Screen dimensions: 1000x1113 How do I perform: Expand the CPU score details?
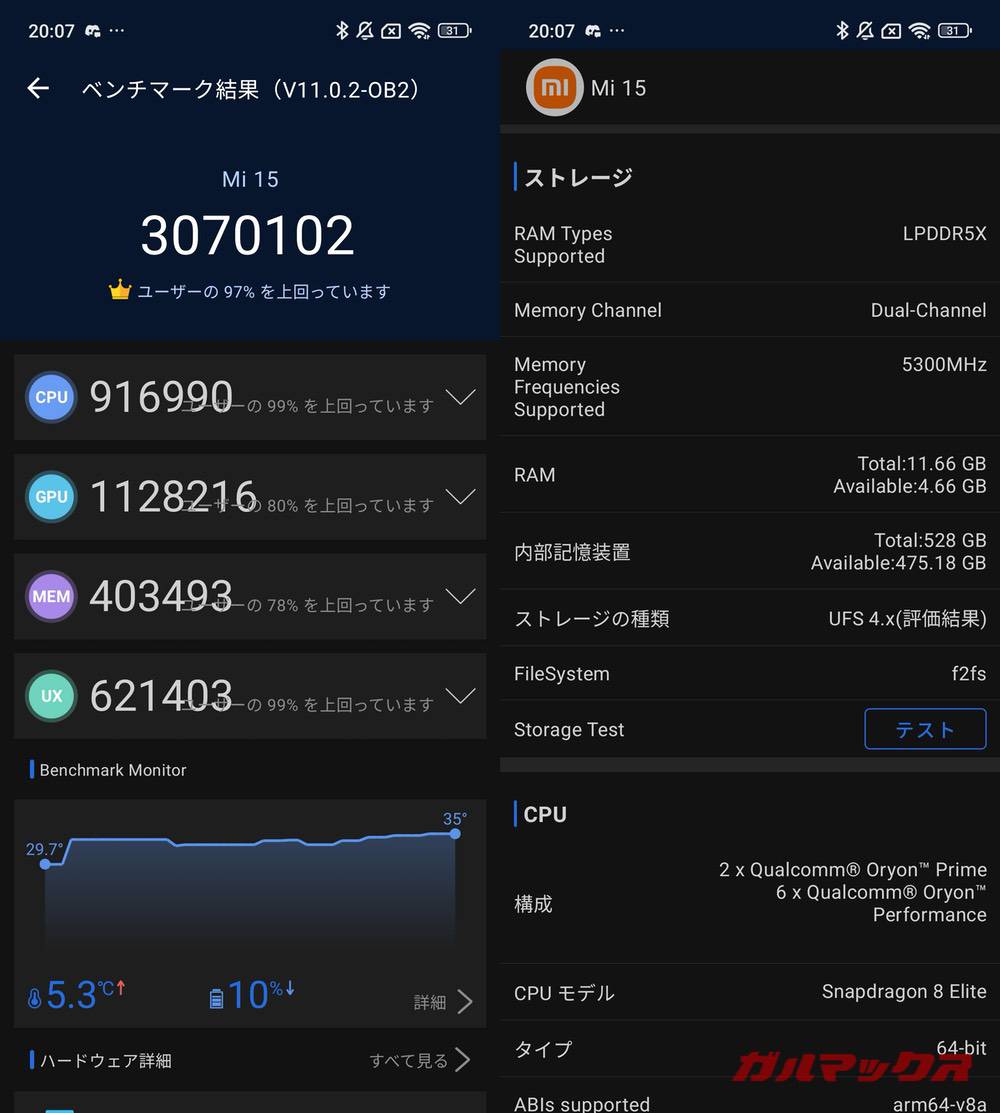tap(460, 397)
